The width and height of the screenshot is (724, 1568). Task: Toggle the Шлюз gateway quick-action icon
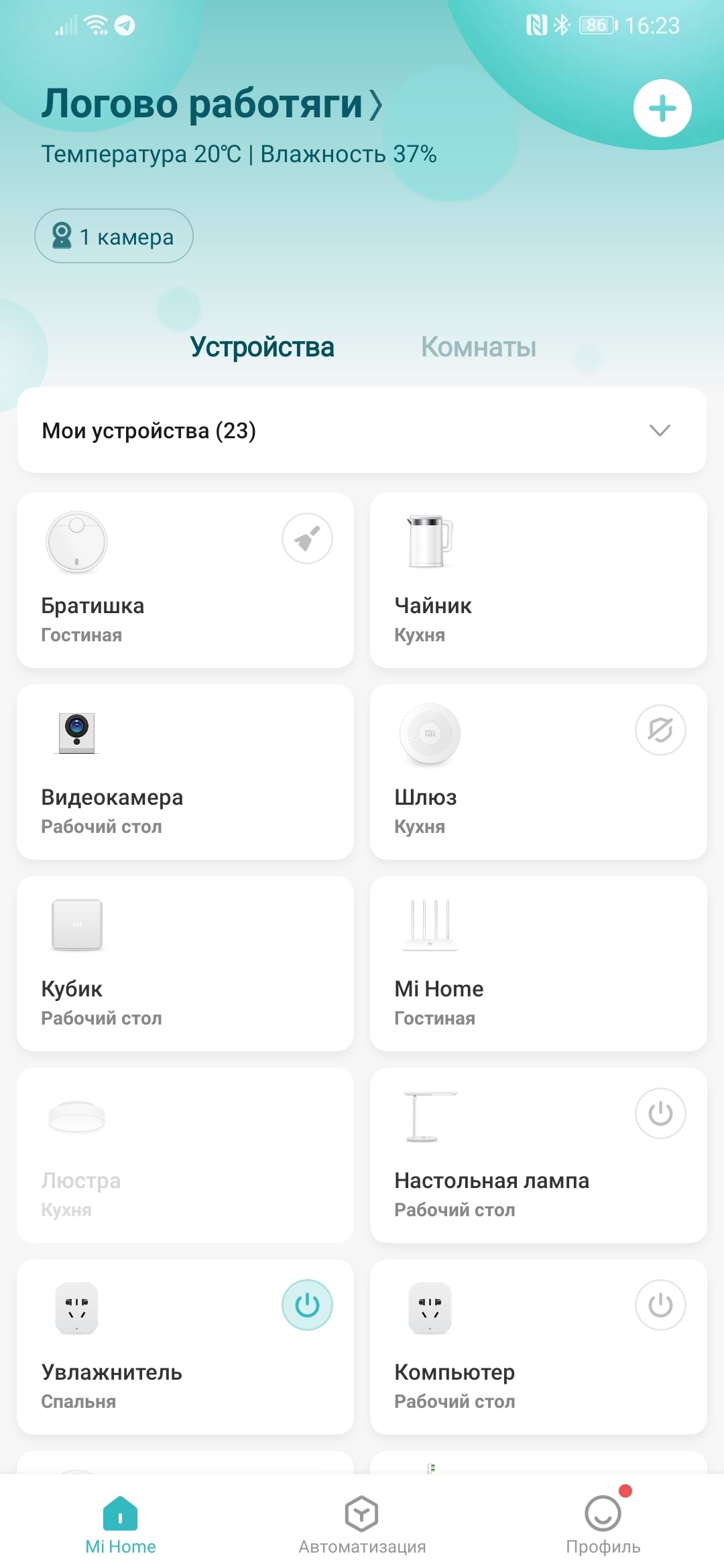tap(660, 730)
